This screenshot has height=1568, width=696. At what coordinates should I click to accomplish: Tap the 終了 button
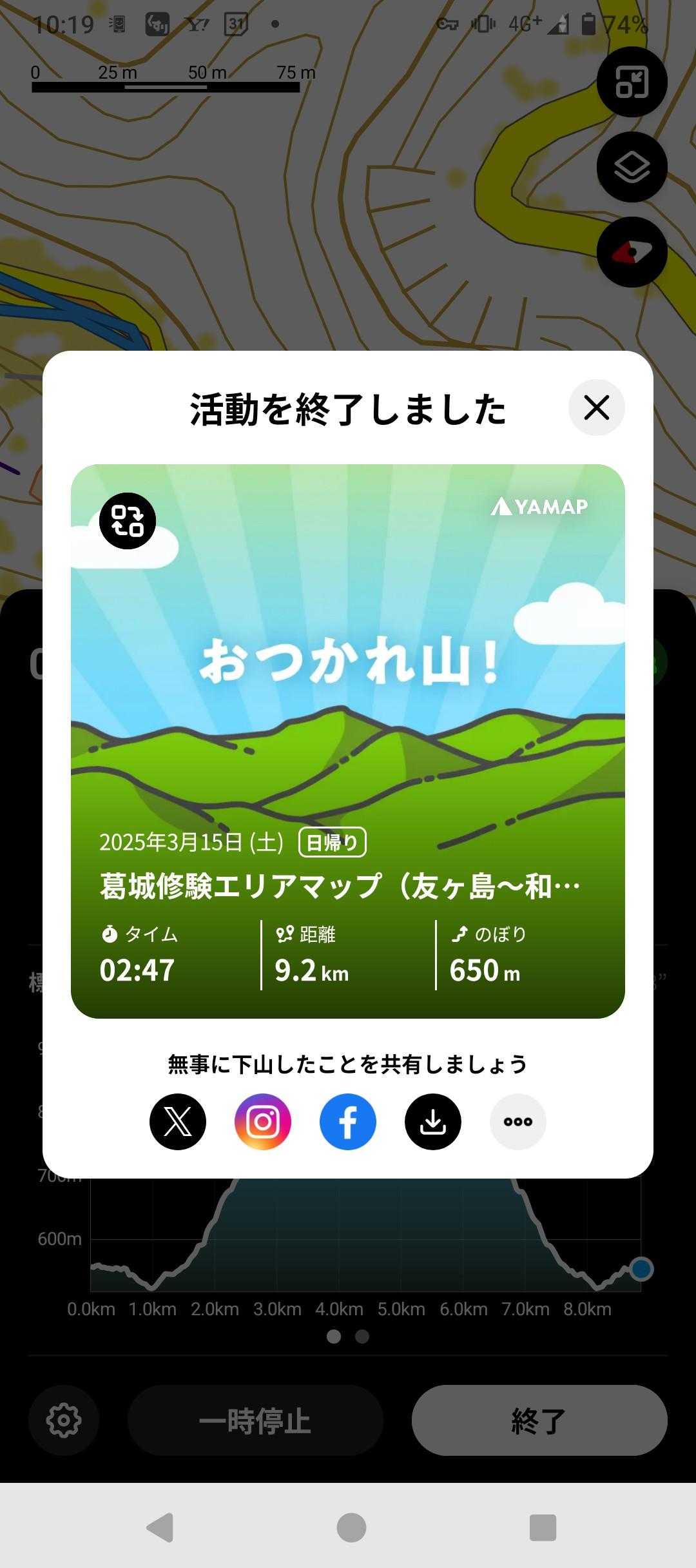[539, 1420]
